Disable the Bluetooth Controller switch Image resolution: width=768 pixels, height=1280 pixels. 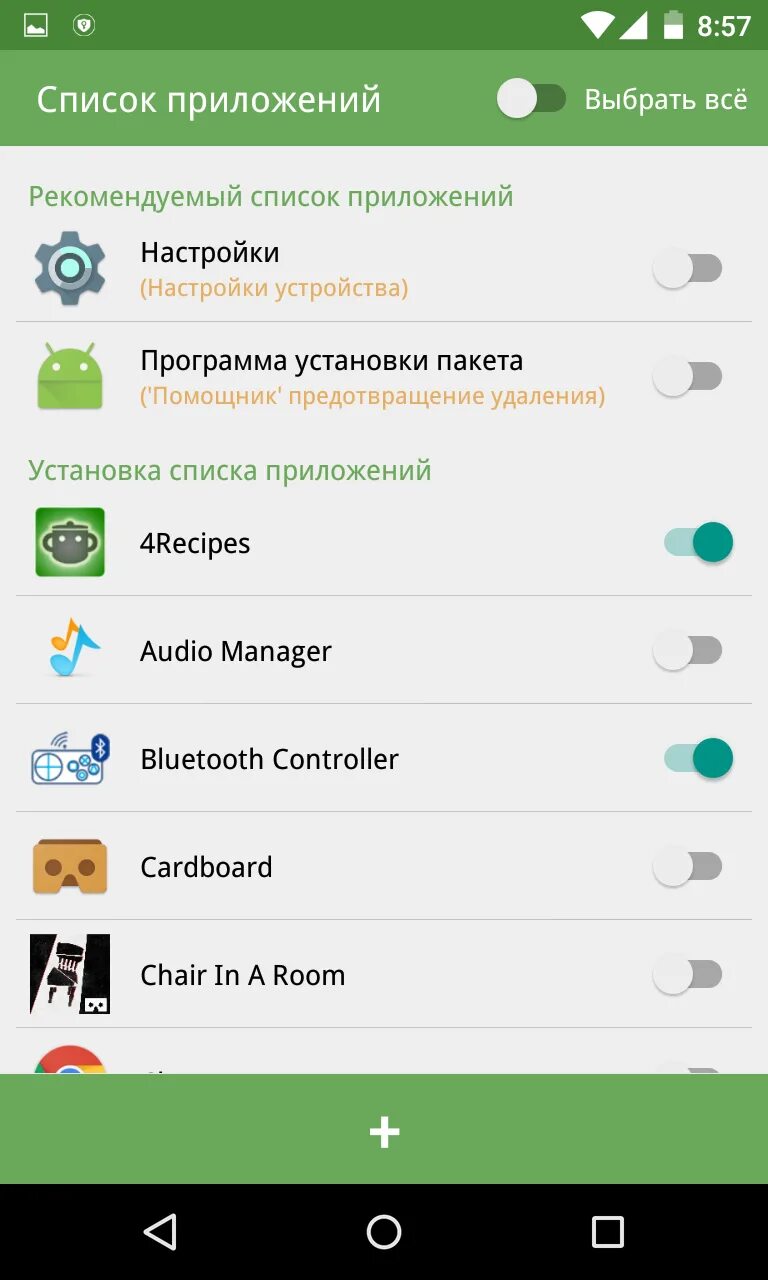(698, 759)
